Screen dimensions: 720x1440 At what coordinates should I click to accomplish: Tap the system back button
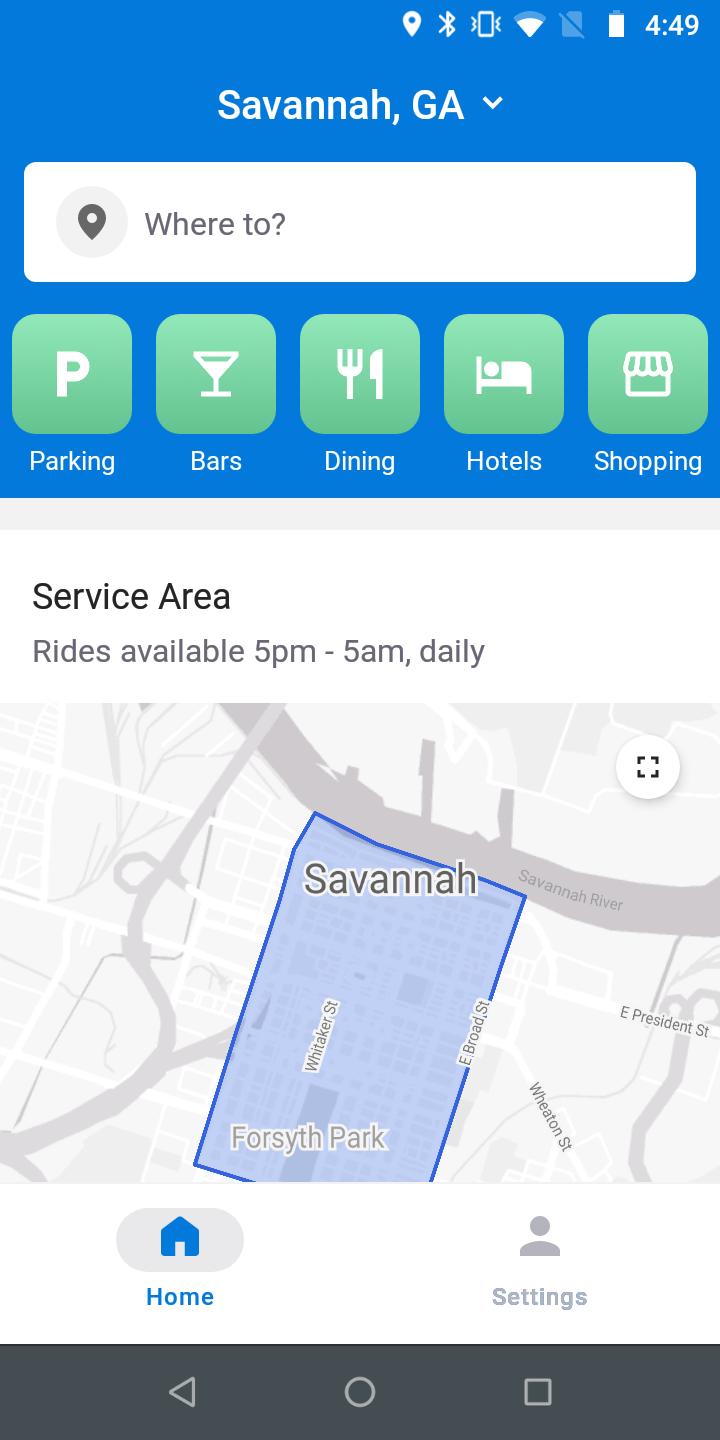pyautogui.click(x=182, y=1392)
